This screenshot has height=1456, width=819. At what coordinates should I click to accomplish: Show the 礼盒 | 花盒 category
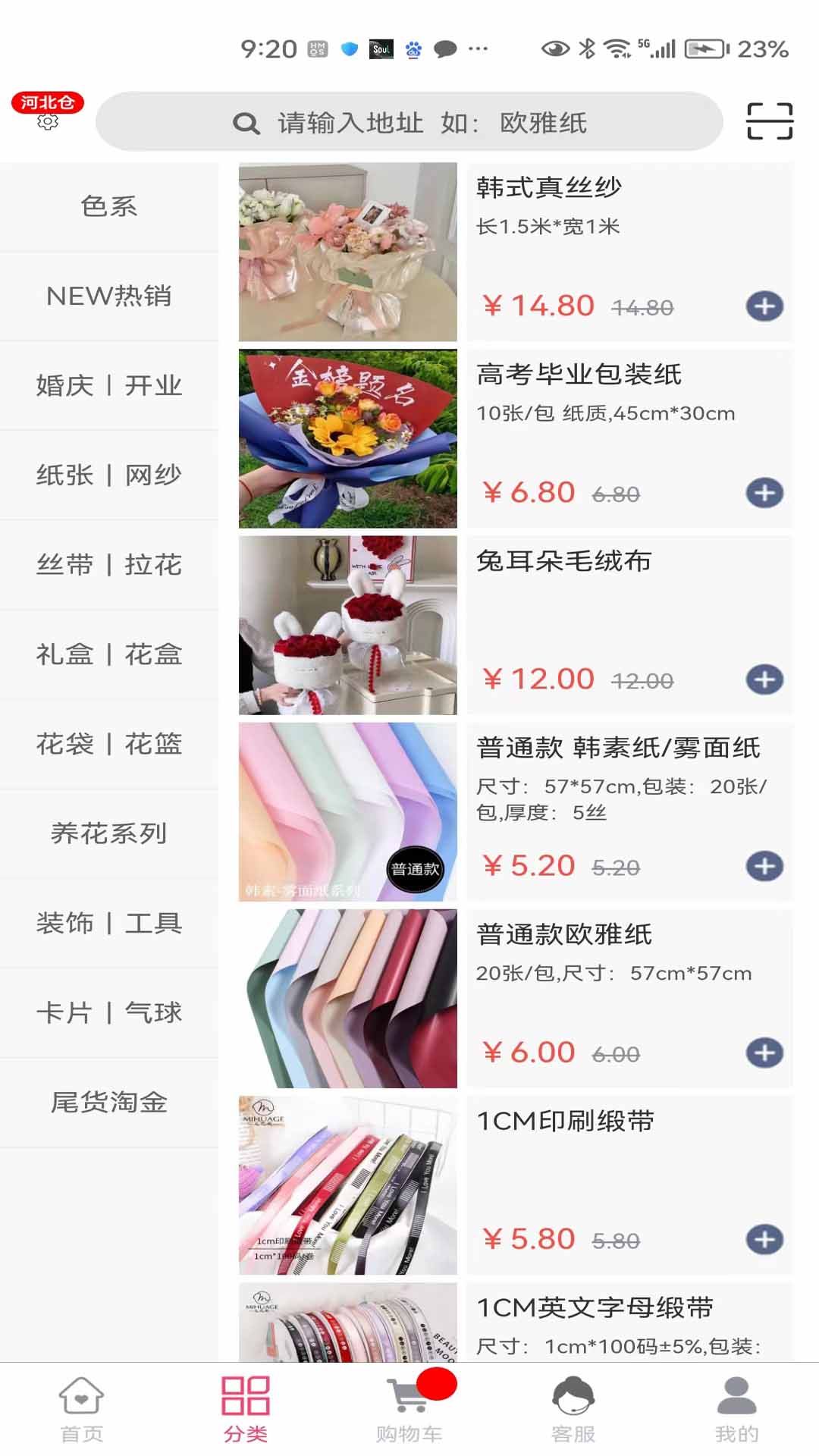[109, 654]
